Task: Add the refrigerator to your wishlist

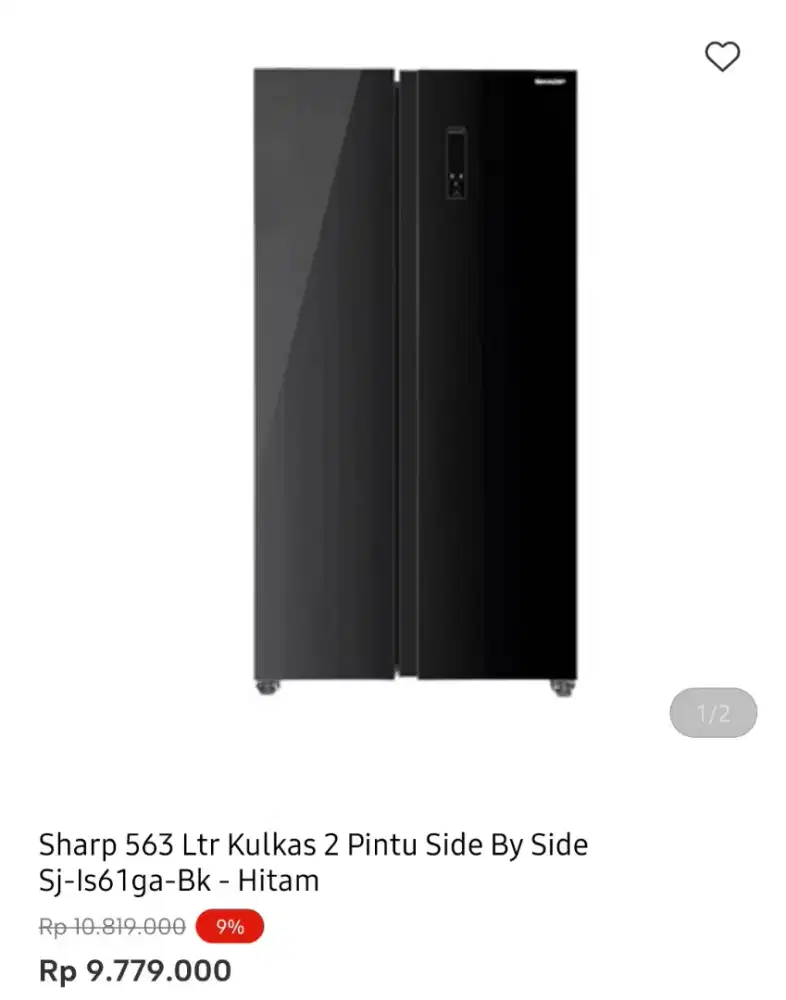Action: coord(722,57)
